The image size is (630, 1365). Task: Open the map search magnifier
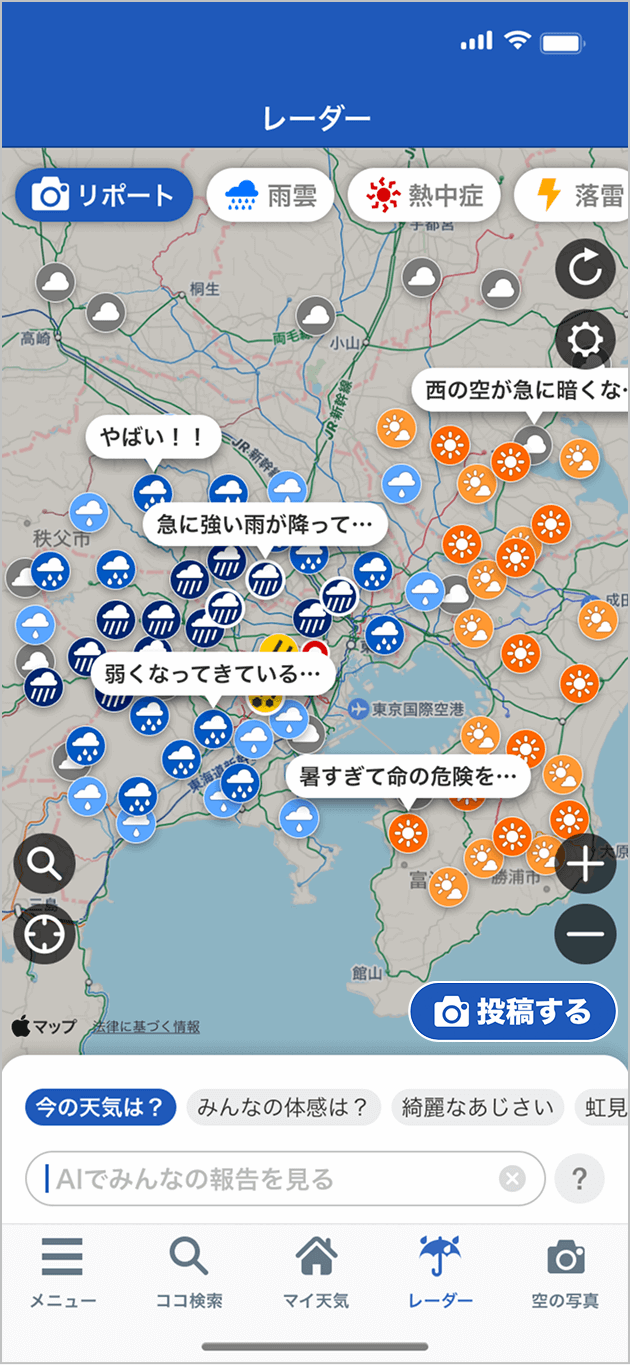(x=44, y=863)
